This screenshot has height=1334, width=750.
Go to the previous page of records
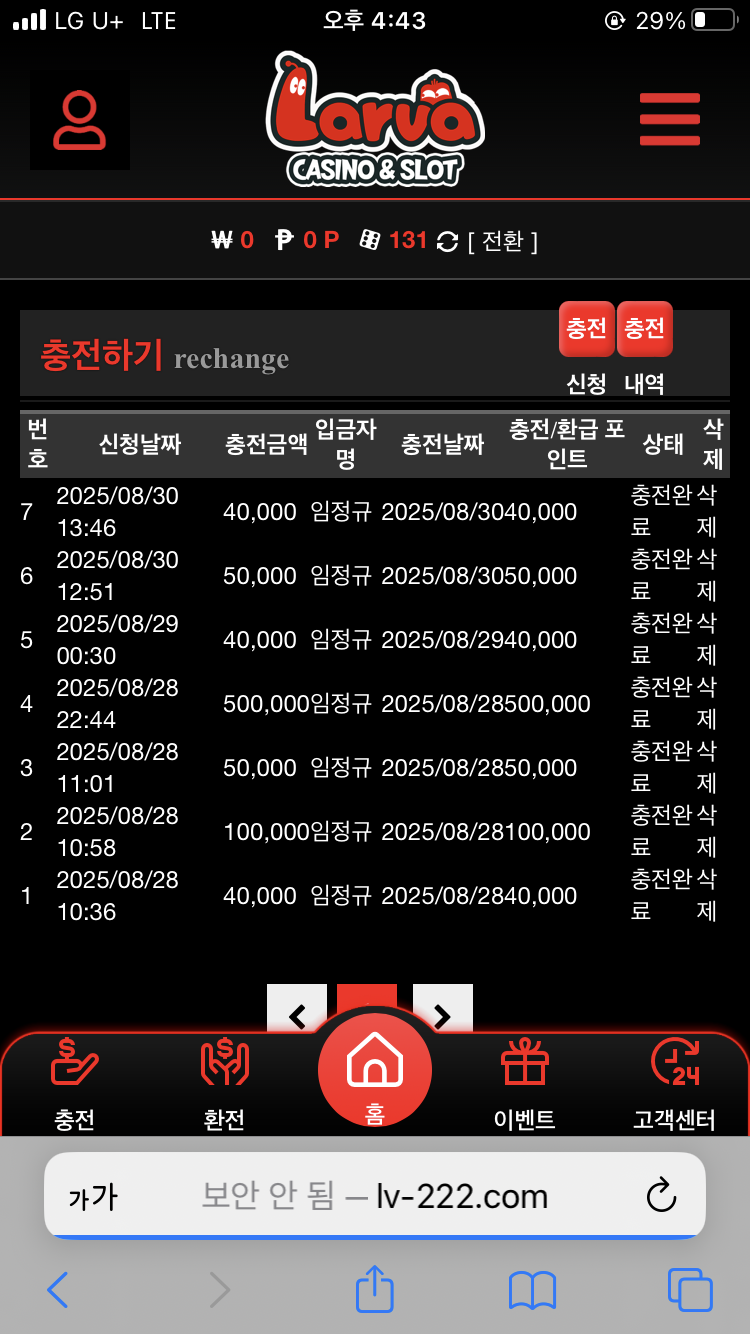coord(297,1012)
